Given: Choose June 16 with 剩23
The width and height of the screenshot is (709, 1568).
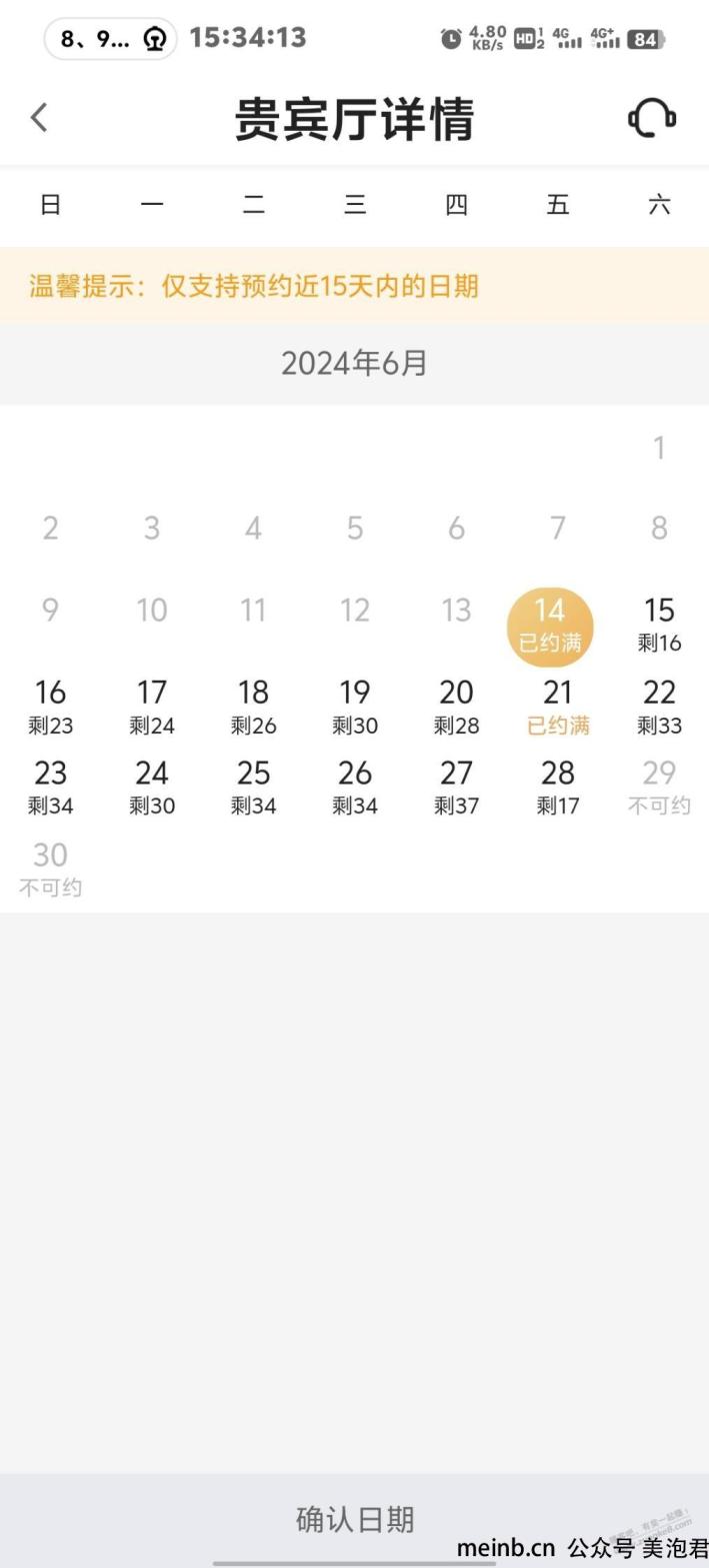Looking at the screenshot, I should [x=50, y=707].
